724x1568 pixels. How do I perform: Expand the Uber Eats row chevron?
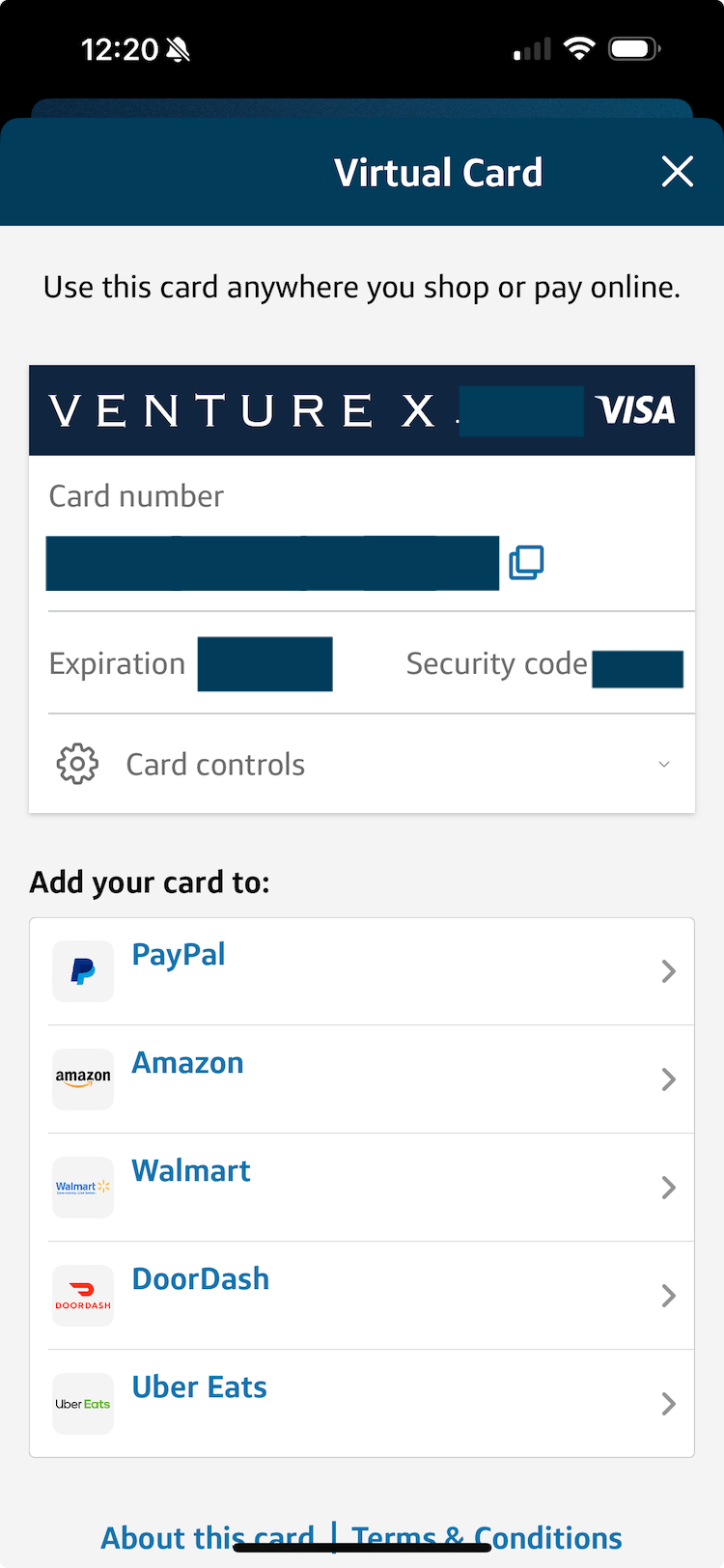tap(668, 1404)
